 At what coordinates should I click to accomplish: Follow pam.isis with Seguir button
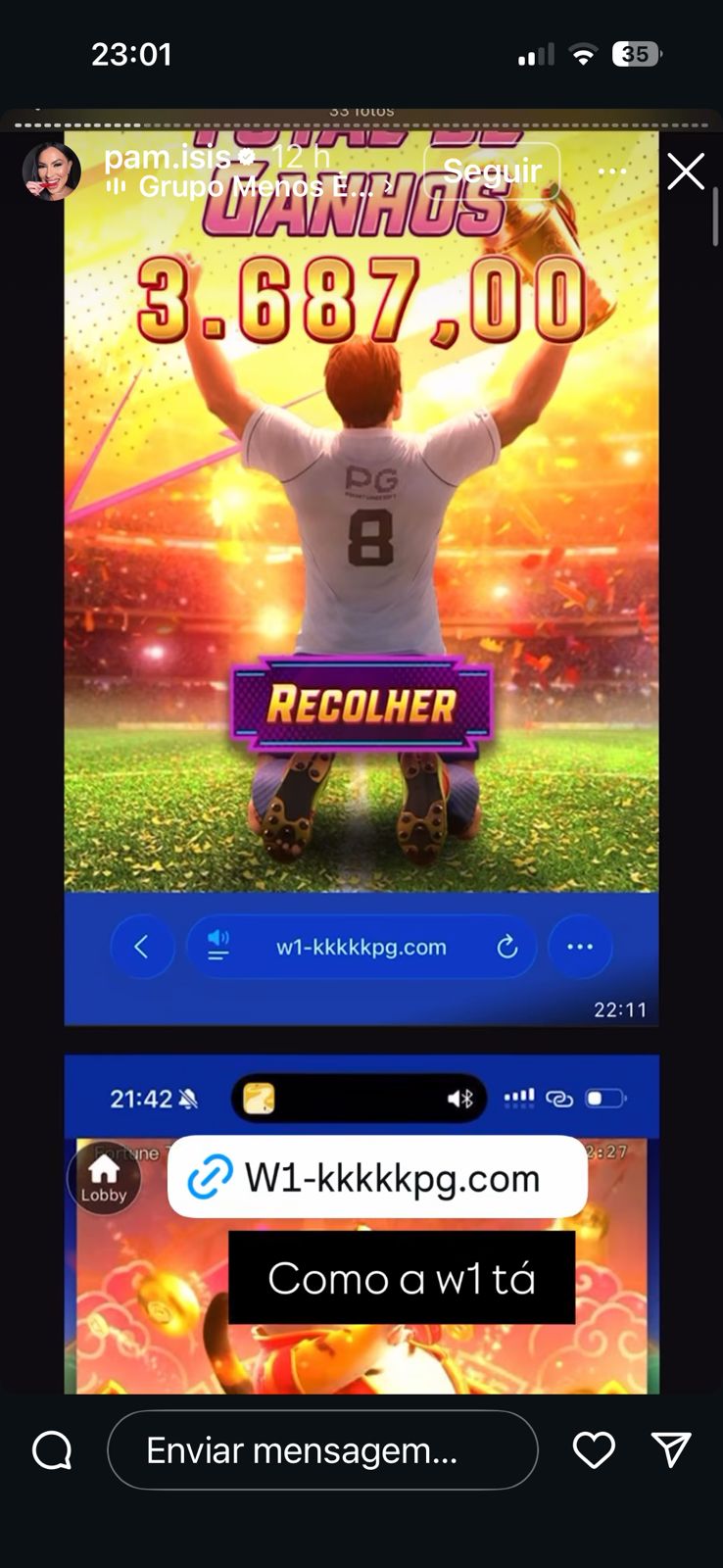click(492, 171)
